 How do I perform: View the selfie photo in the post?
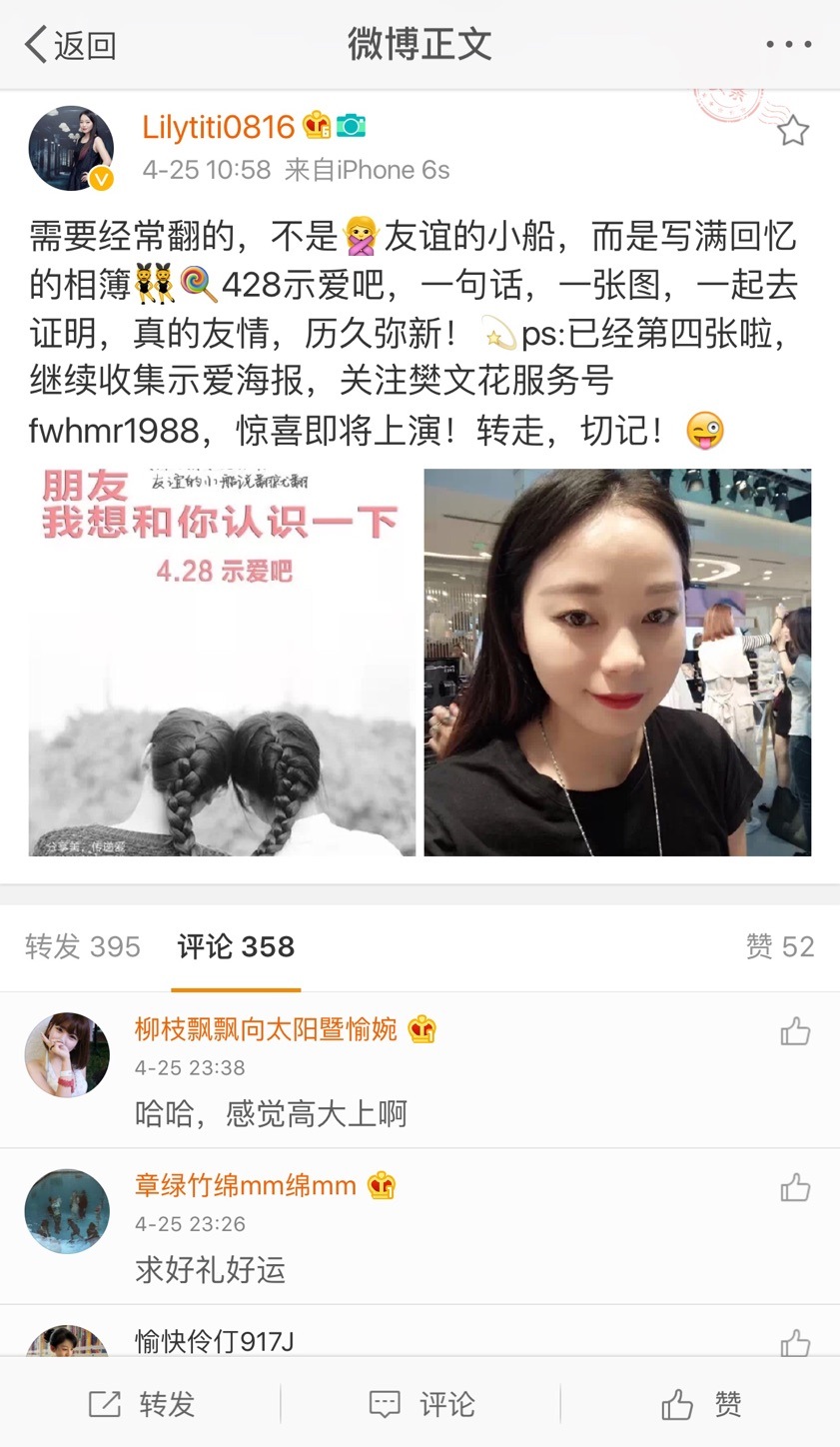pyautogui.click(x=617, y=662)
